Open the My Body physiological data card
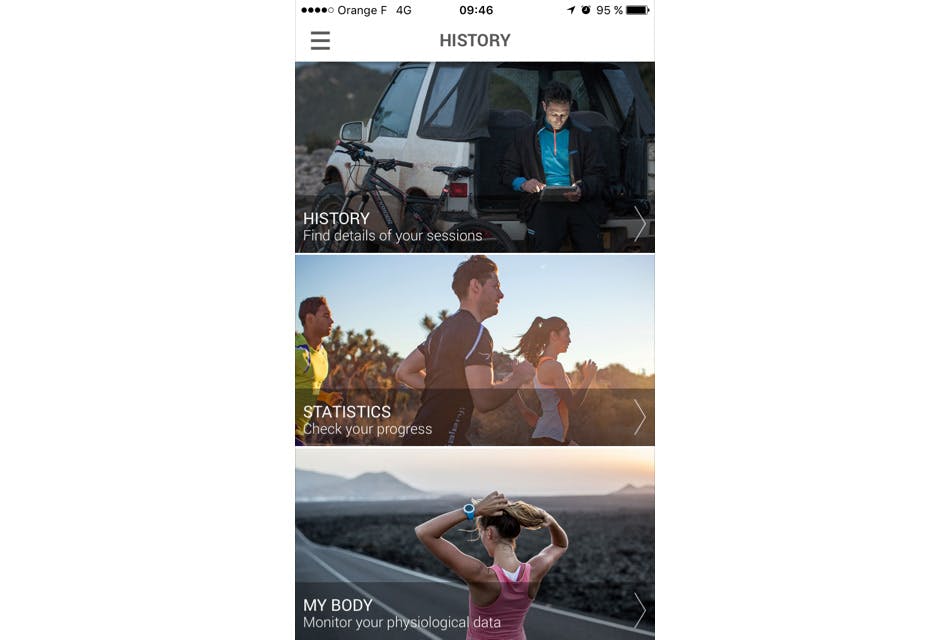This screenshot has height=640, width=950. (474, 543)
